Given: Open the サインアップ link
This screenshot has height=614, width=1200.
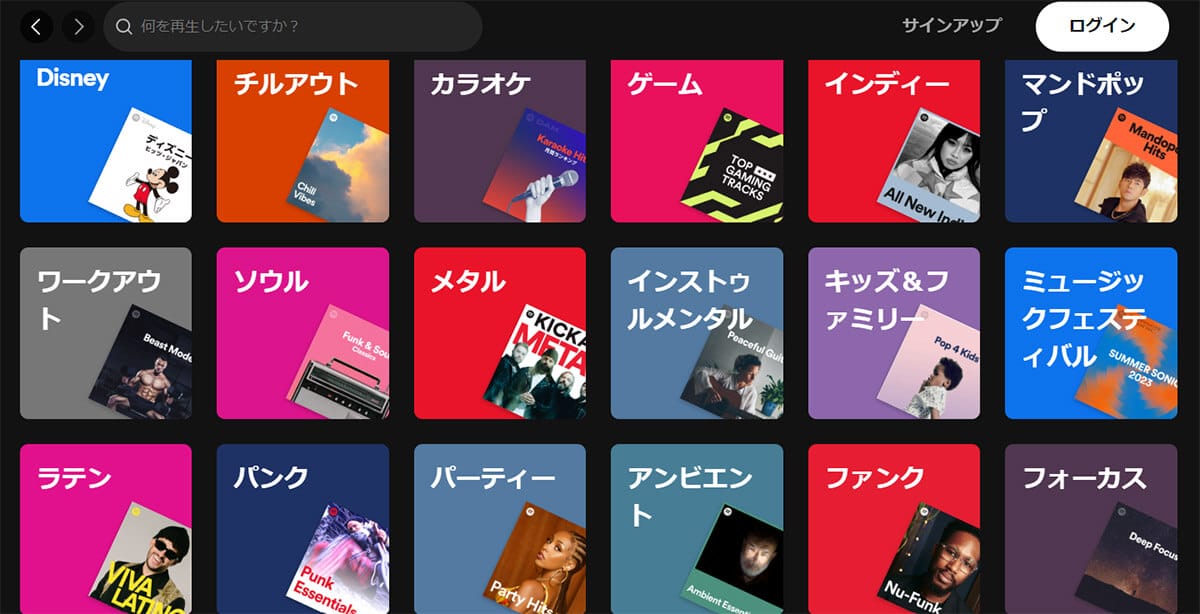Looking at the screenshot, I should click(950, 26).
